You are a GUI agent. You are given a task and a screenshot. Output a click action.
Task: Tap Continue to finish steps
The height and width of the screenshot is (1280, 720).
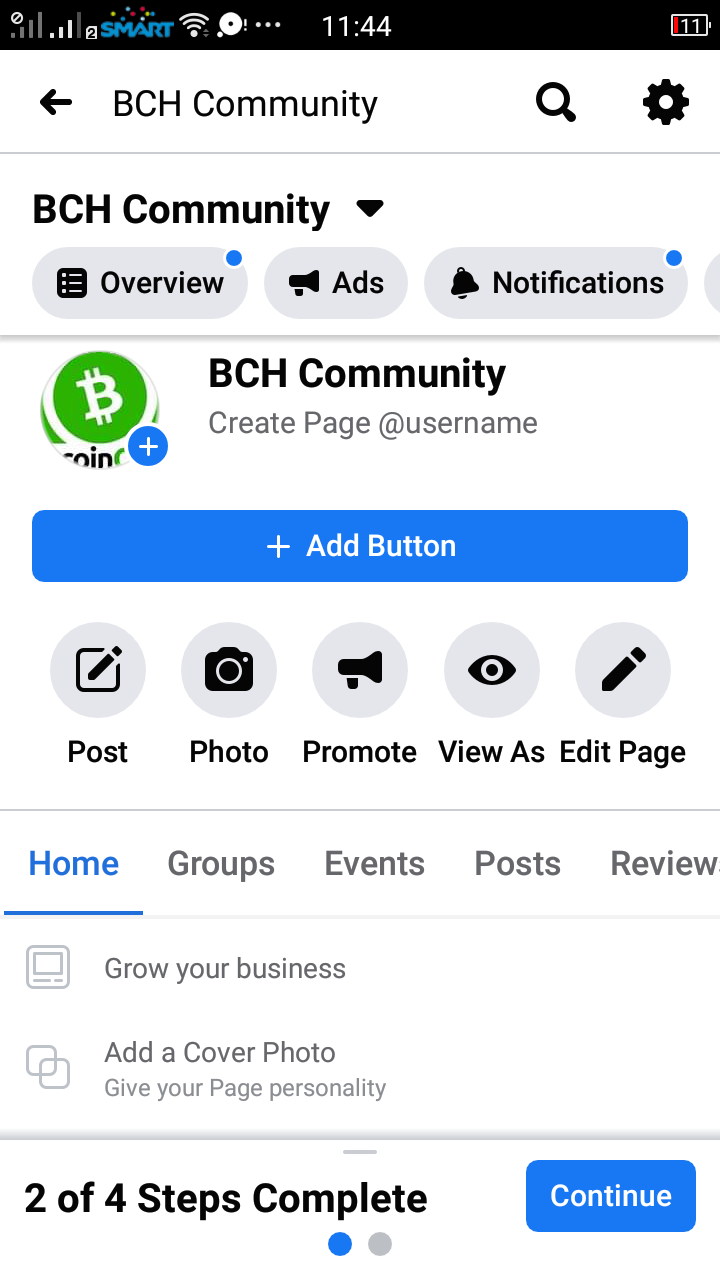click(x=611, y=1196)
